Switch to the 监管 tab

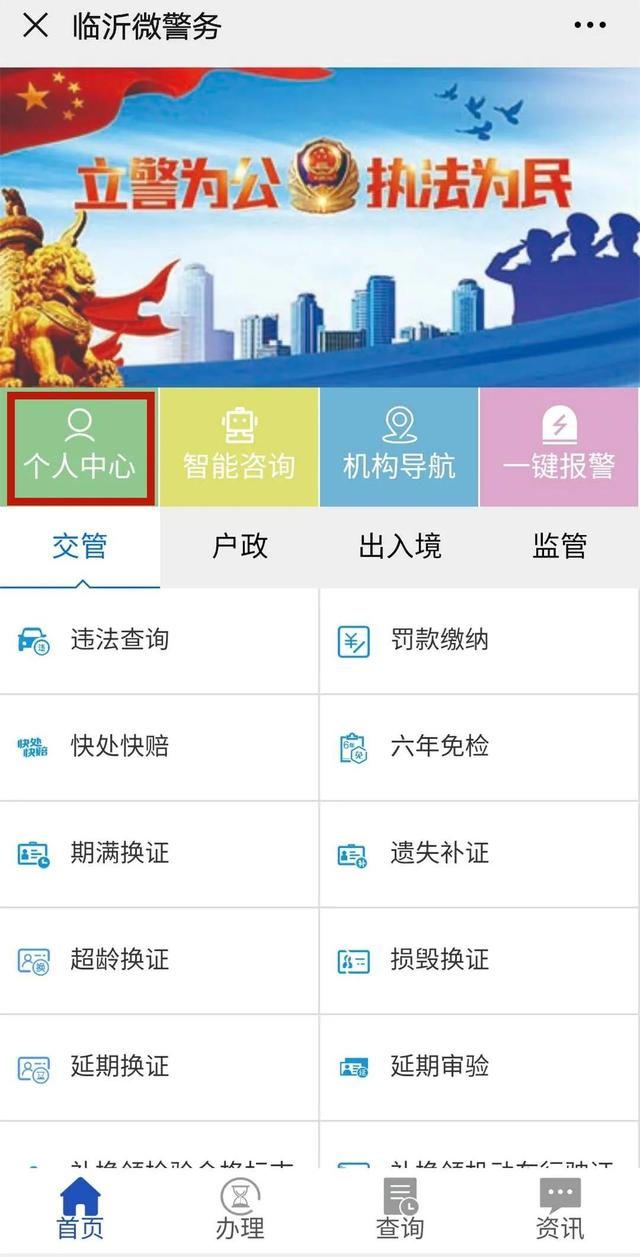point(559,546)
